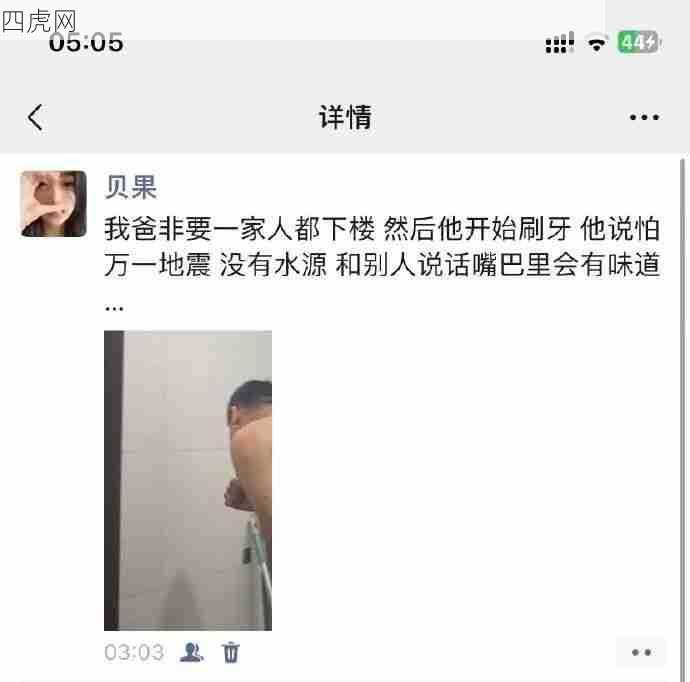Open the posted video thumbnail
690x682 pixels.
pyautogui.click(x=188, y=480)
